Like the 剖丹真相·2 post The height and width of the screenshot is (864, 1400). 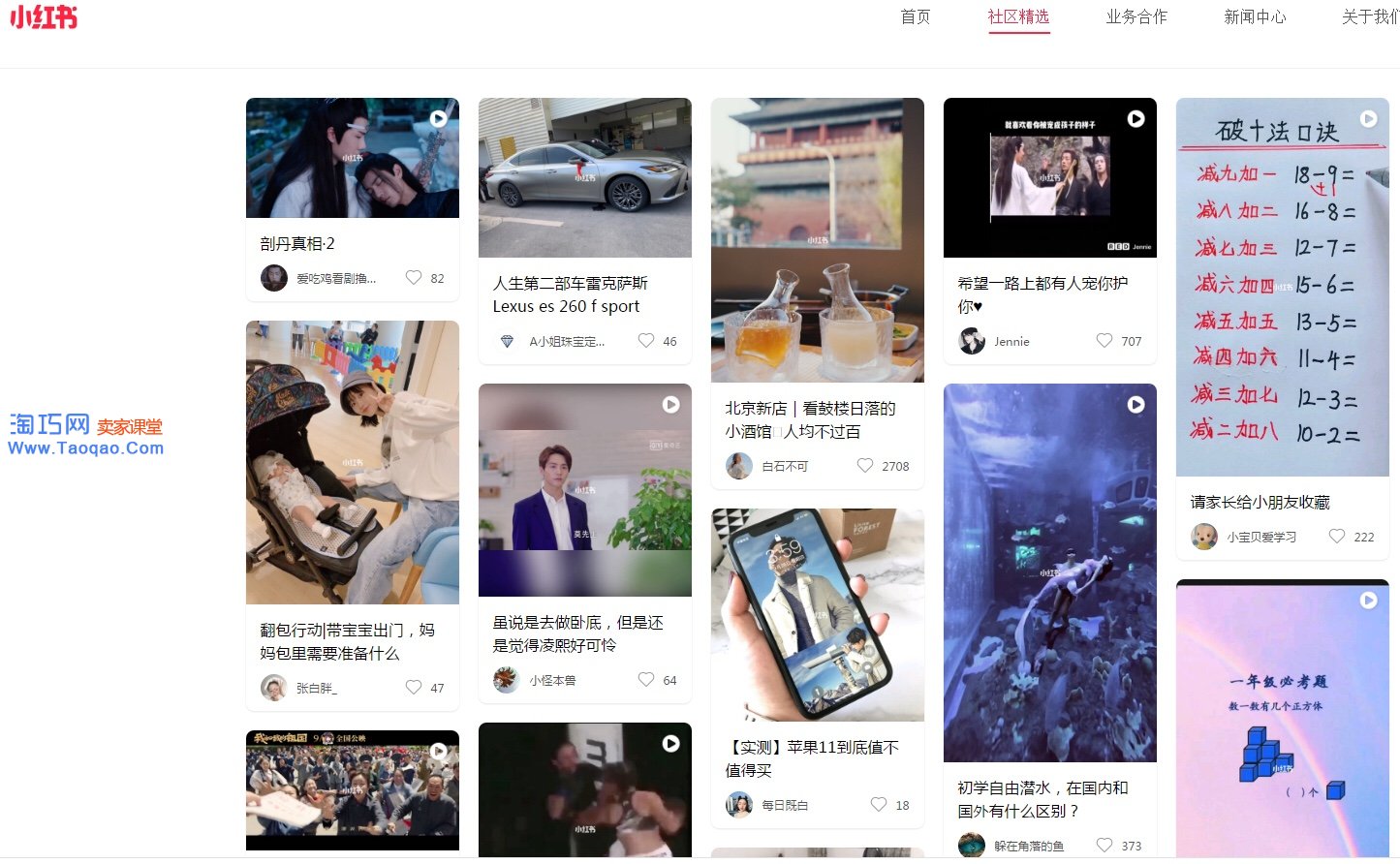[414, 278]
